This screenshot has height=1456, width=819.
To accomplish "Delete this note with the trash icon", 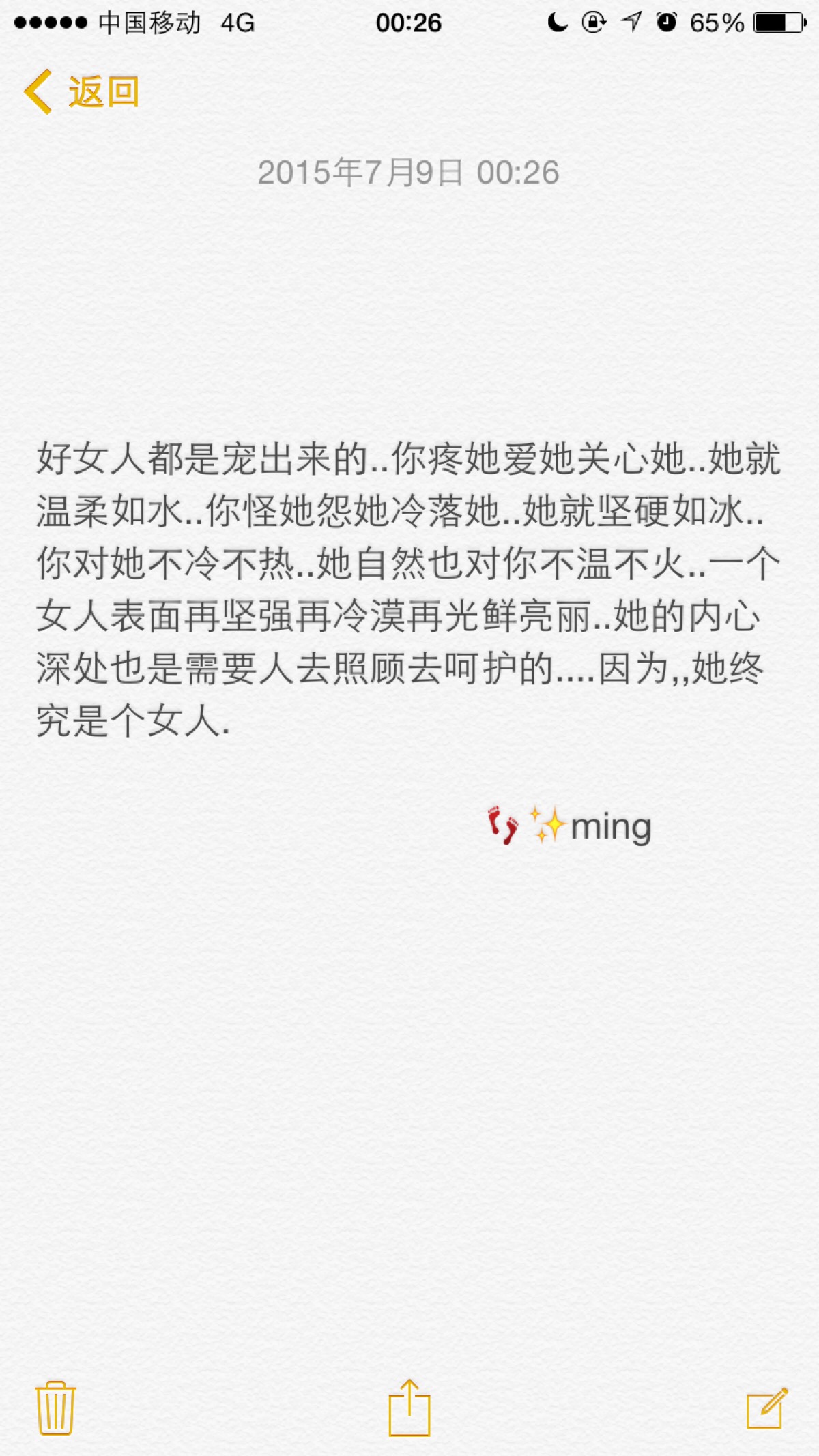I will click(x=55, y=1408).
